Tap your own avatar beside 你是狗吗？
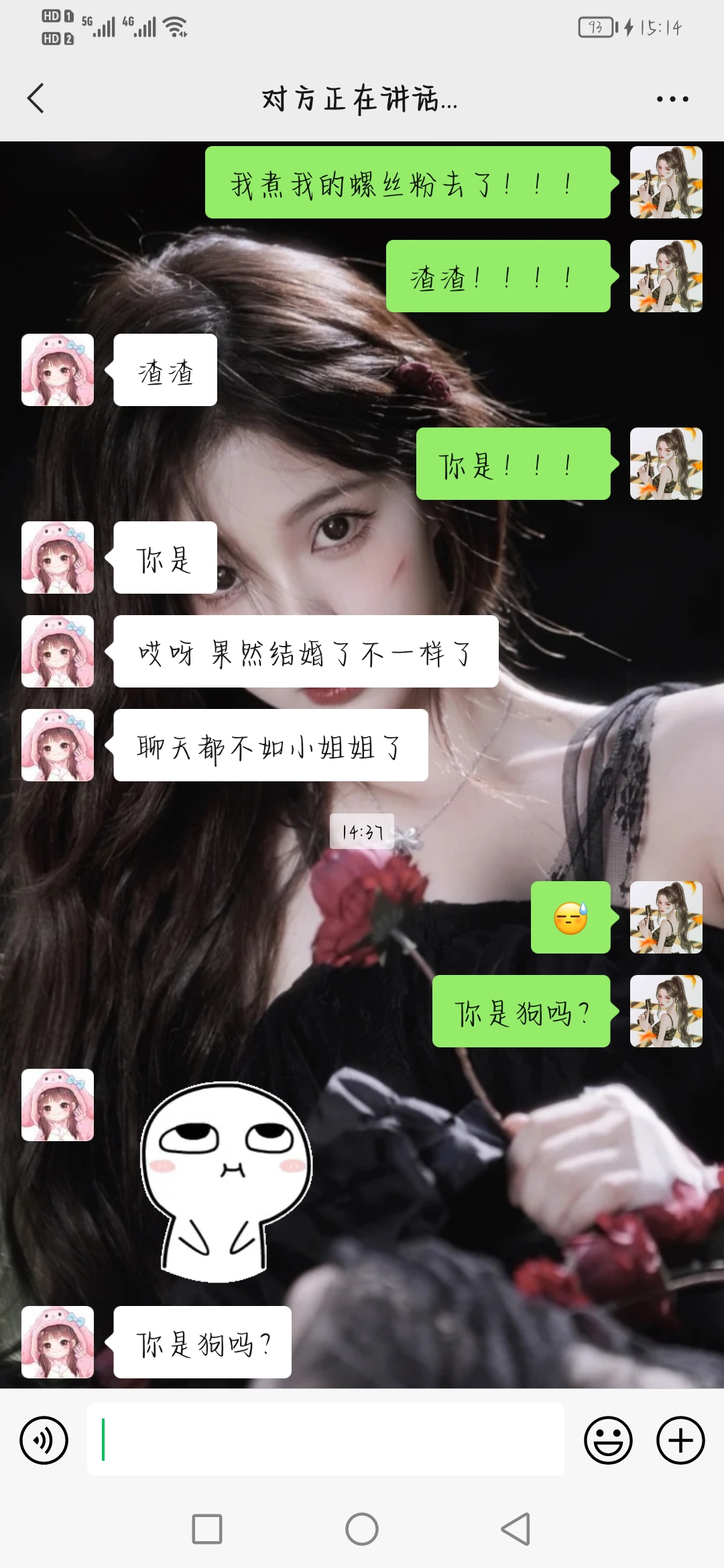 pyautogui.click(x=666, y=1011)
